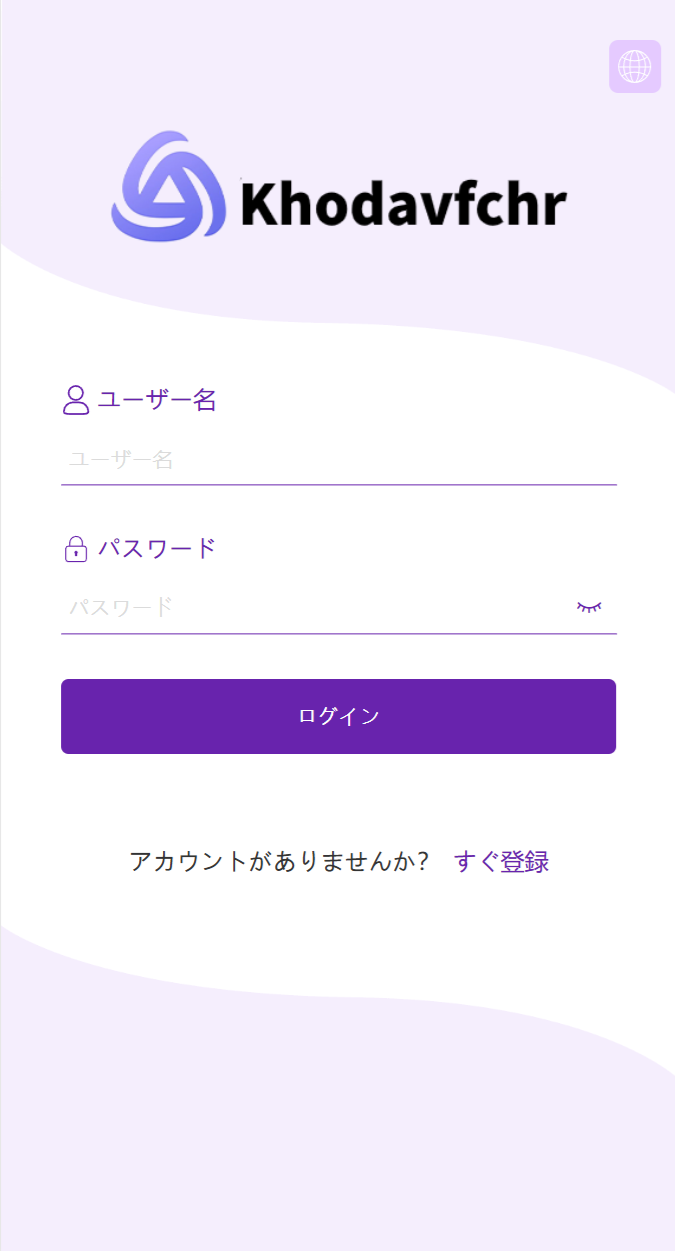Tap the ログイン login button

pyautogui.click(x=338, y=716)
